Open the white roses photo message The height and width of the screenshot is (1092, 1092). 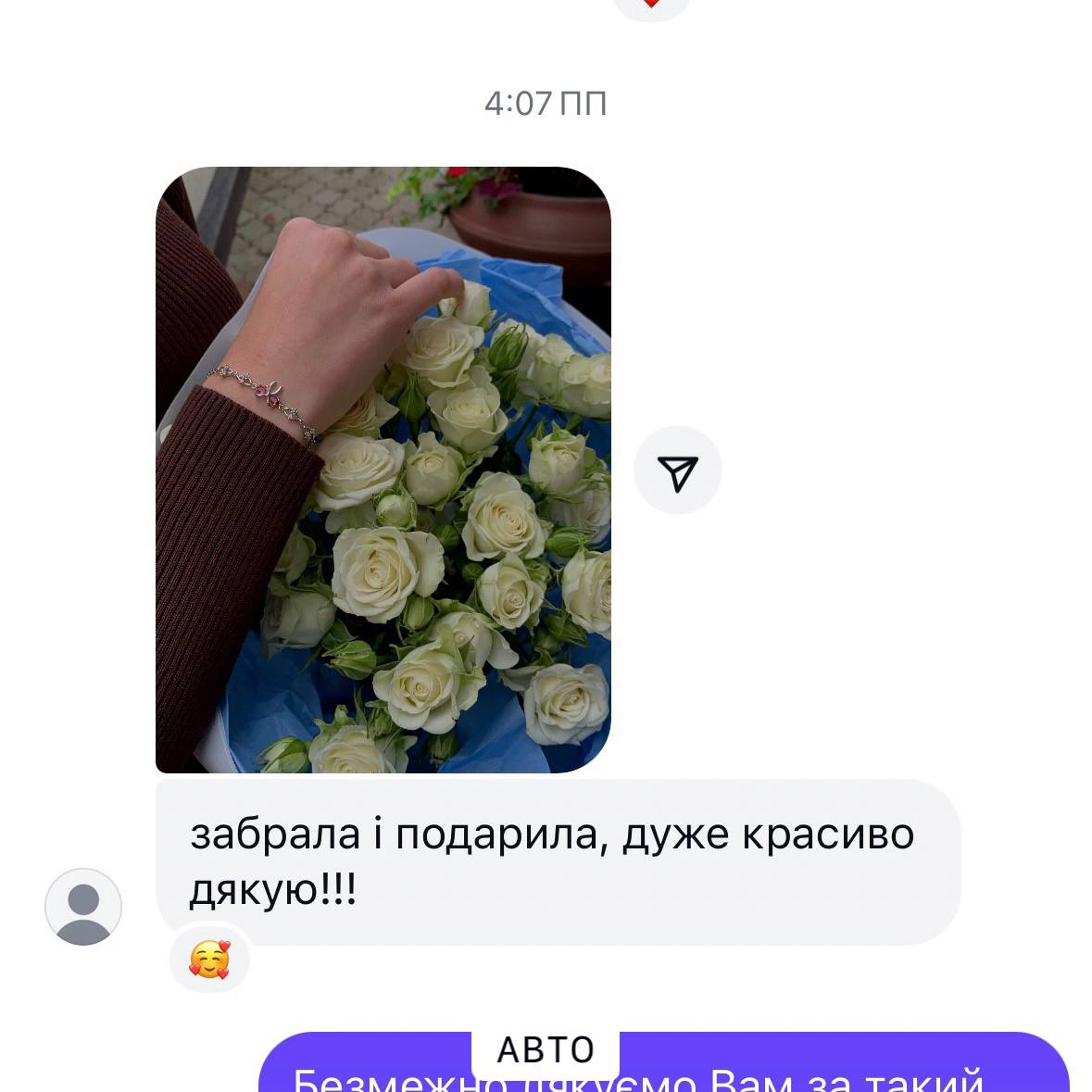tap(383, 470)
